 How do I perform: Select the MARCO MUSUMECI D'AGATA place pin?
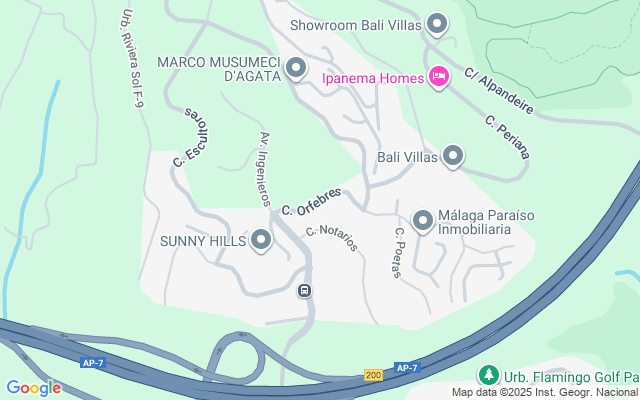pos(295,69)
